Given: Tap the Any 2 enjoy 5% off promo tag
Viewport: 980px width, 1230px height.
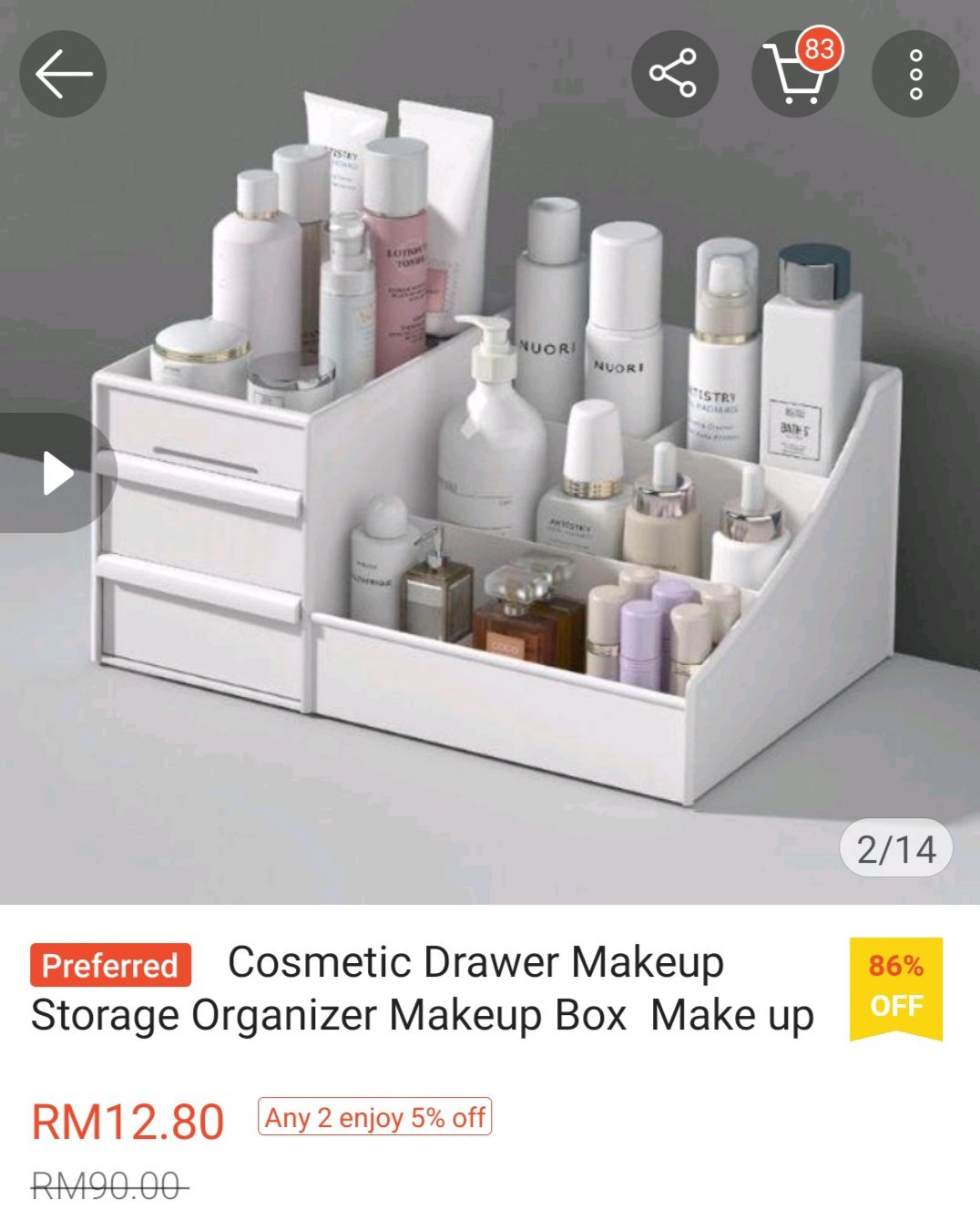Looking at the screenshot, I should pos(374,1117).
